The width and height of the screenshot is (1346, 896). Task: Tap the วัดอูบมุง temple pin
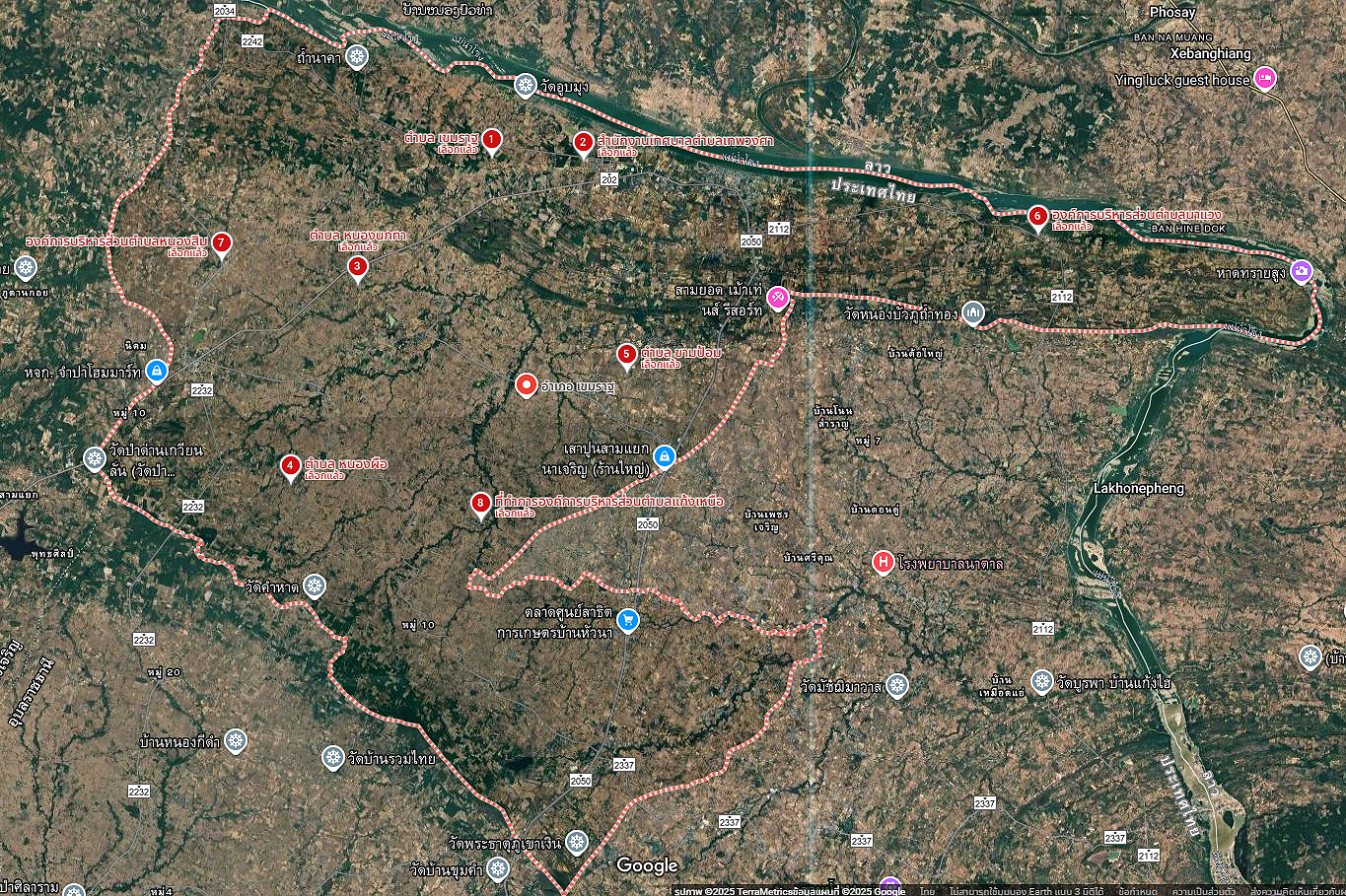(526, 86)
